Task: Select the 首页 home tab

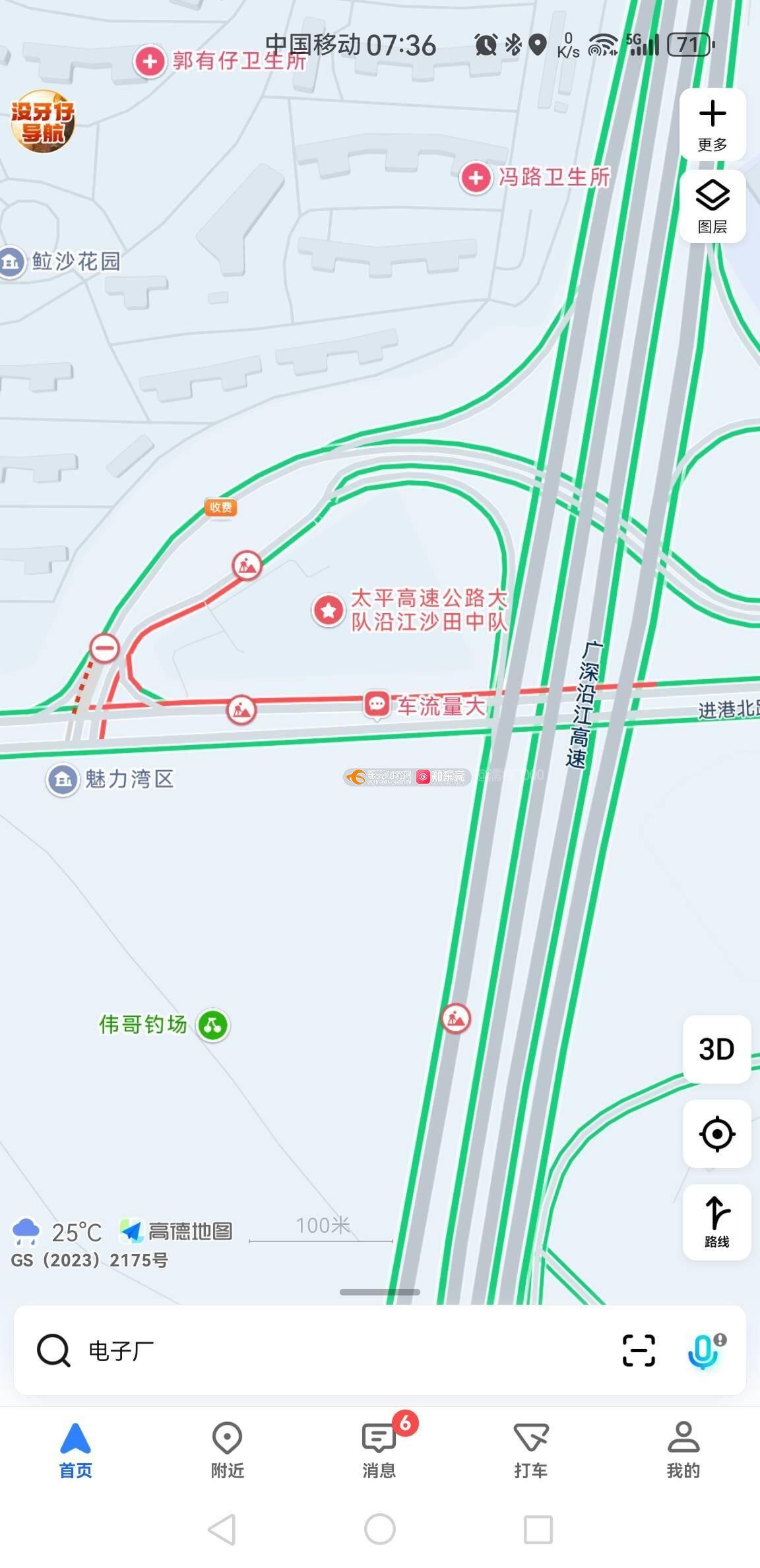Action: pyautogui.click(x=75, y=1451)
